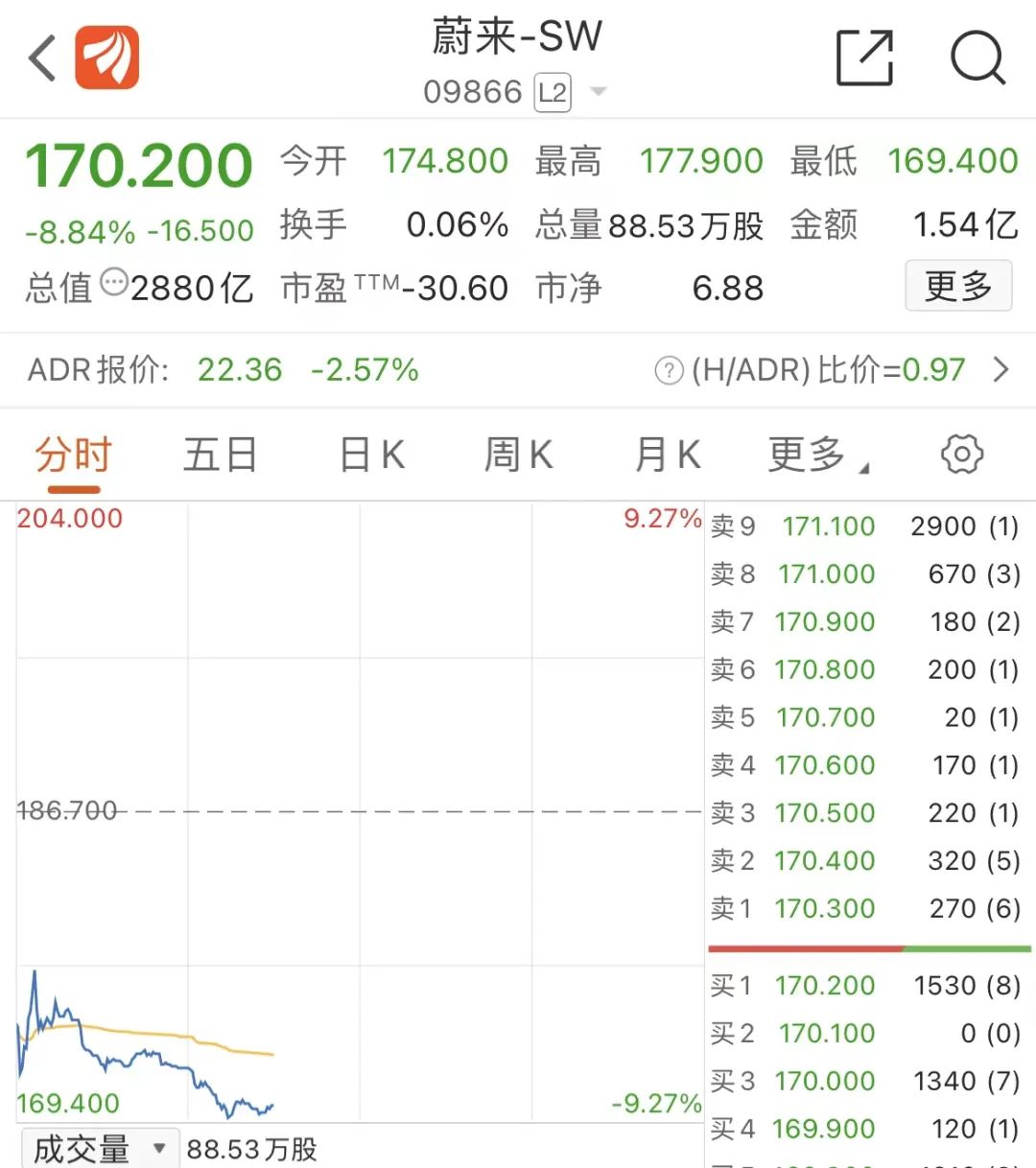Open the ADR 报价 details row
Screen dimensions: 1036x1168
coord(192,370)
